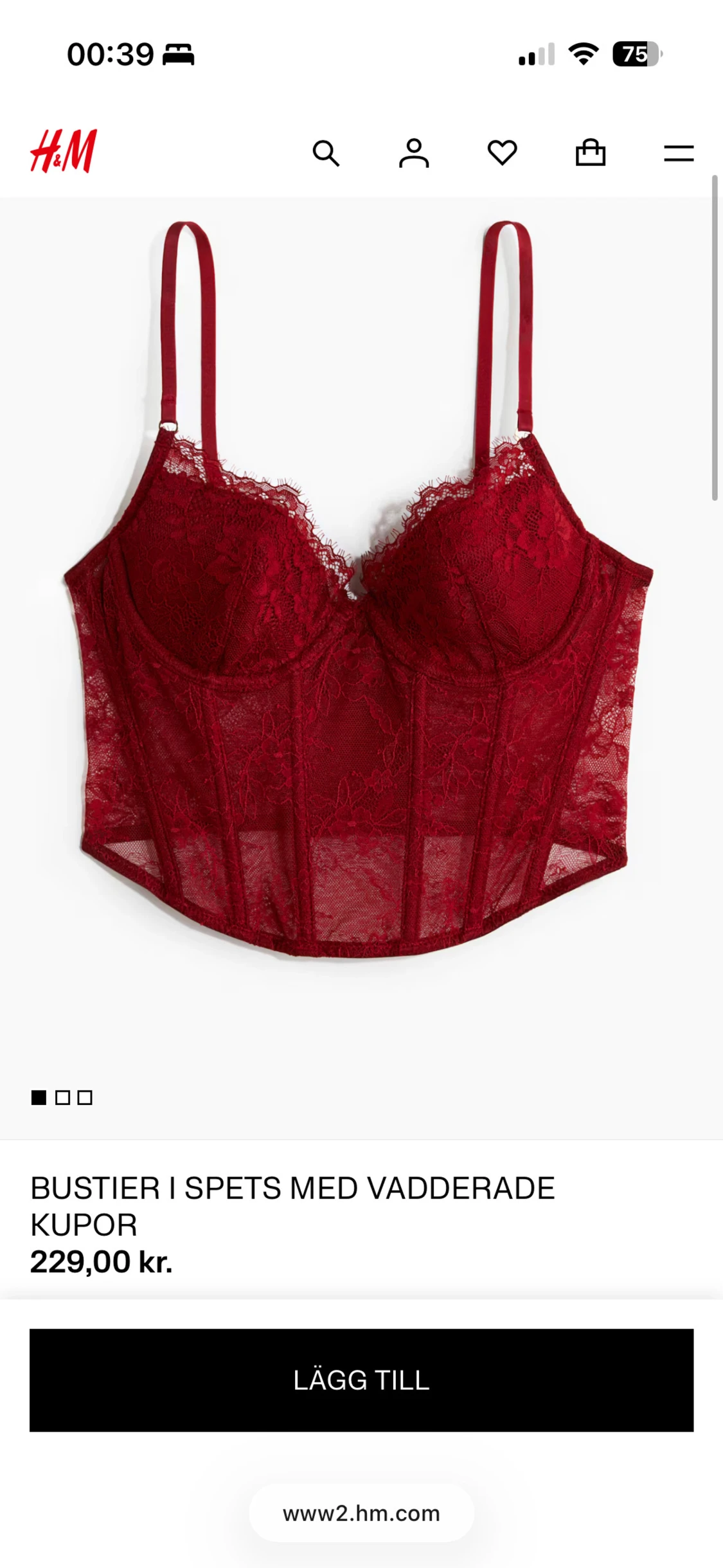View your favorites wishlist
723x1568 pixels.
tap(503, 152)
